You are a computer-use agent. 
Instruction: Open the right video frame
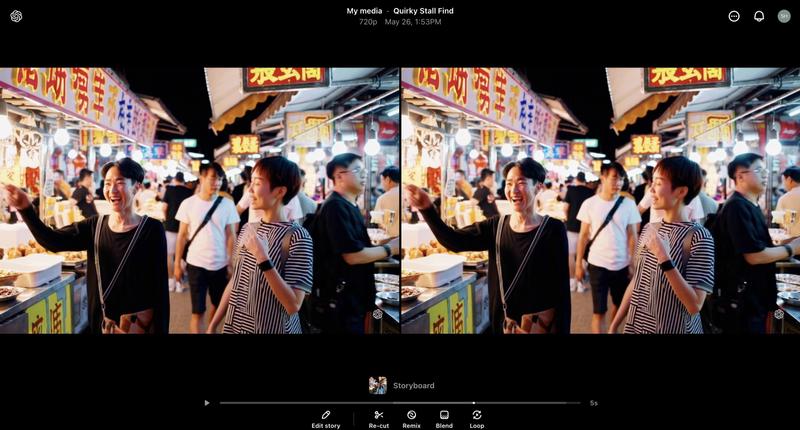point(600,200)
